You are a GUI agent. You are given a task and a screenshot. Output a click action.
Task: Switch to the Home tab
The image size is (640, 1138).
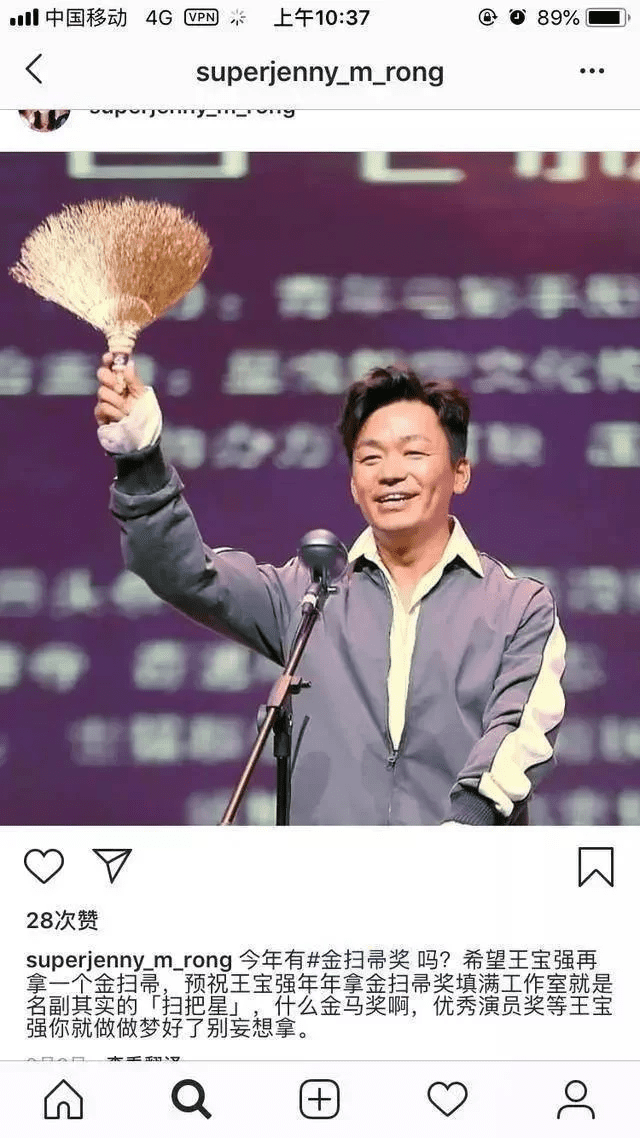(63, 1100)
